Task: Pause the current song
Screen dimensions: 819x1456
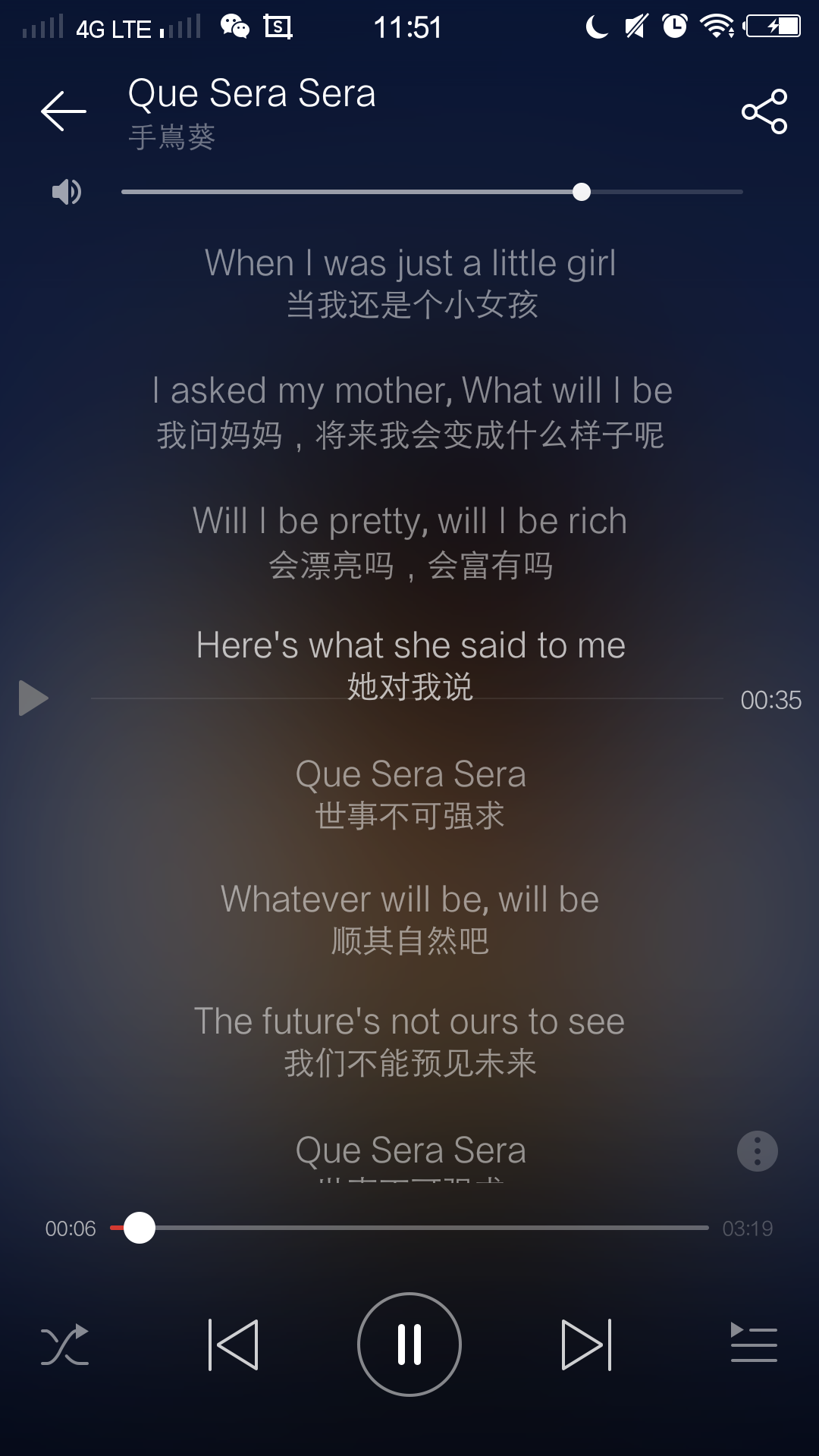Action: click(409, 1345)
